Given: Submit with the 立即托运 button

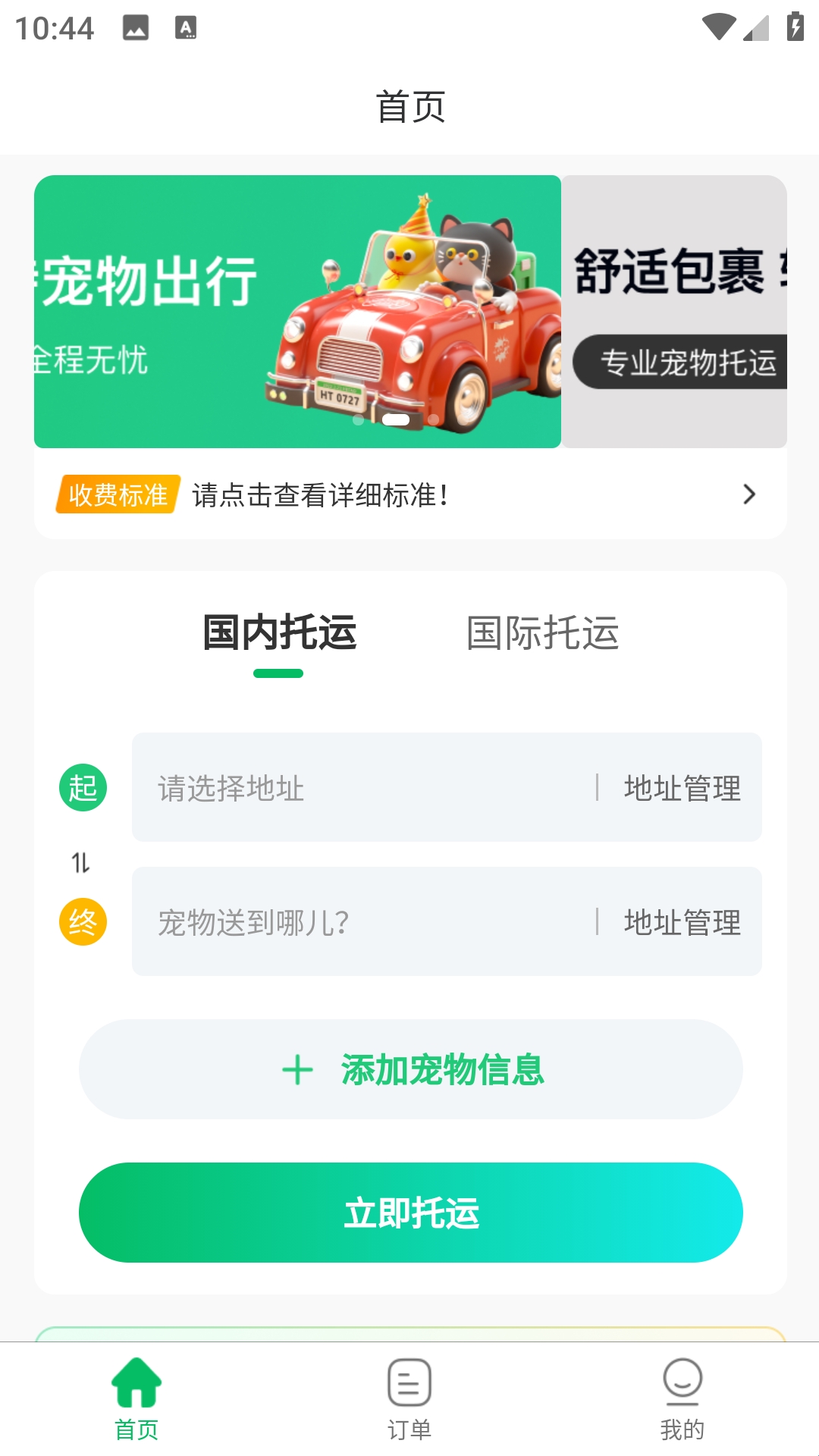Looking at the screenshot, I should pyautogui.click(x=410, y=1213).
